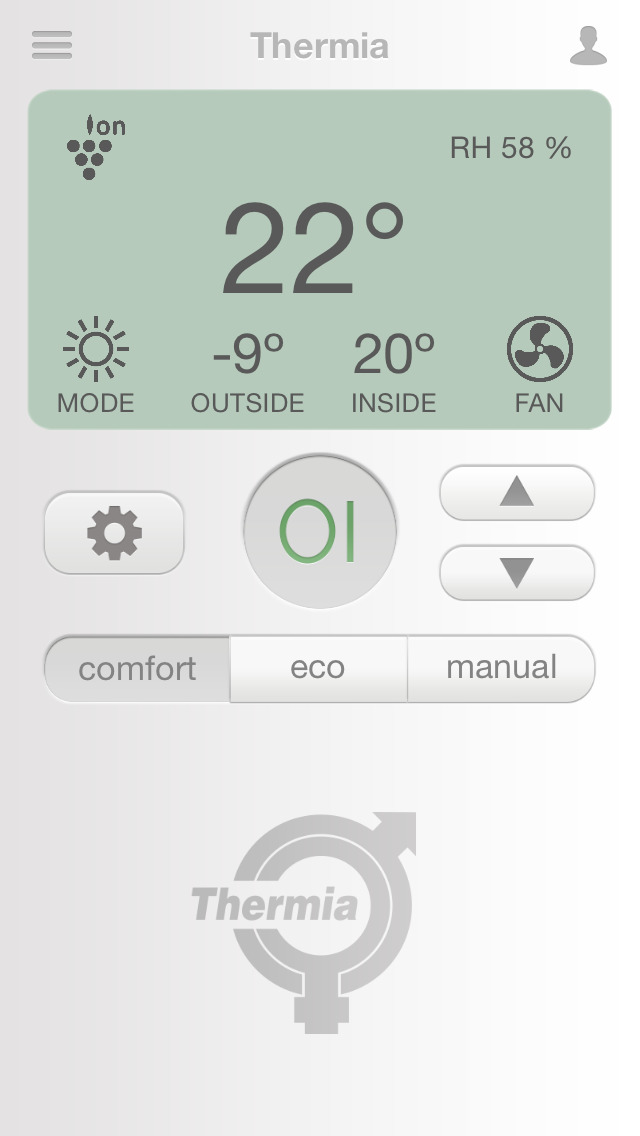This screenshot has width=640, height=1136.
Task: Switch to manual mode
Action: tap(501, 669)
